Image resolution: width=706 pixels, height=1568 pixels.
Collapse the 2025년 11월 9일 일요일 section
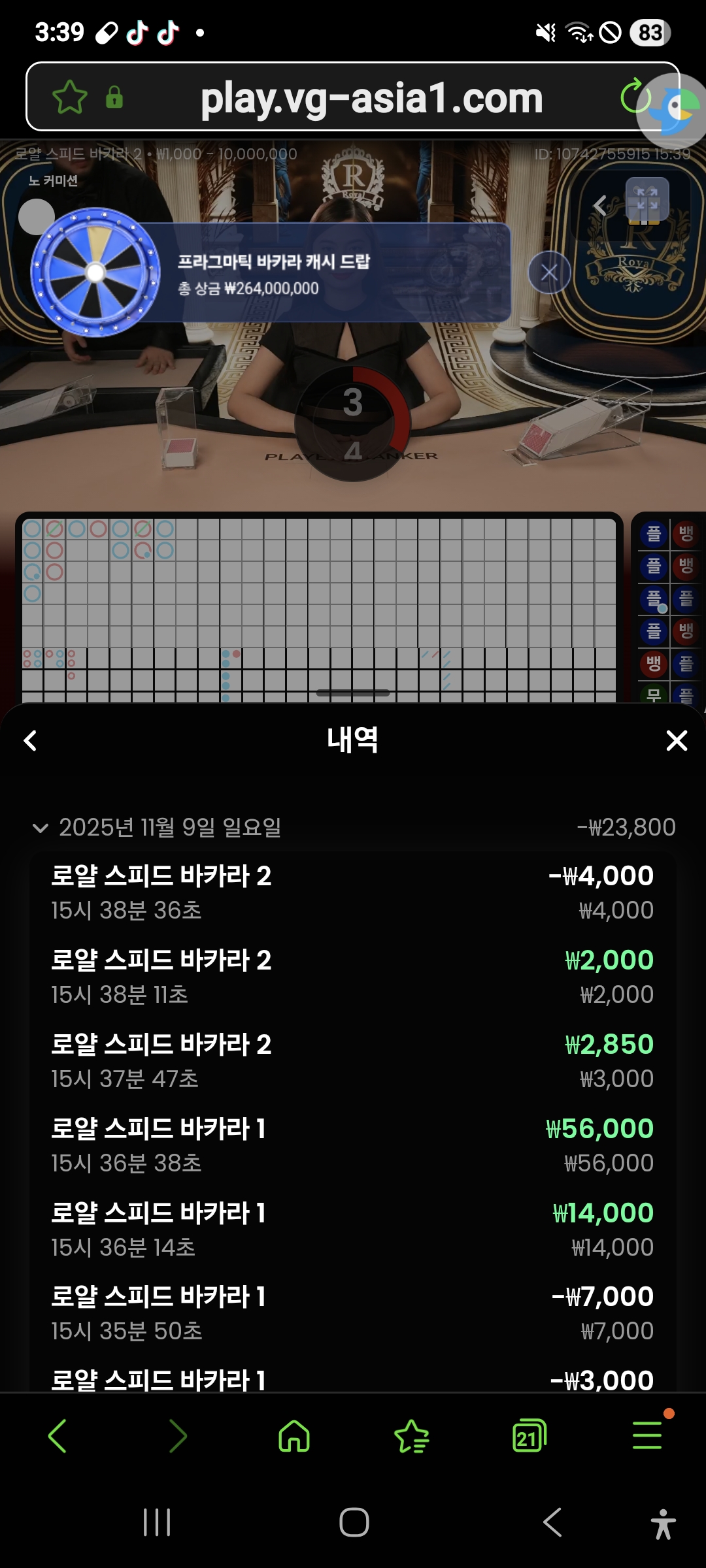click(x=41, y=828)
